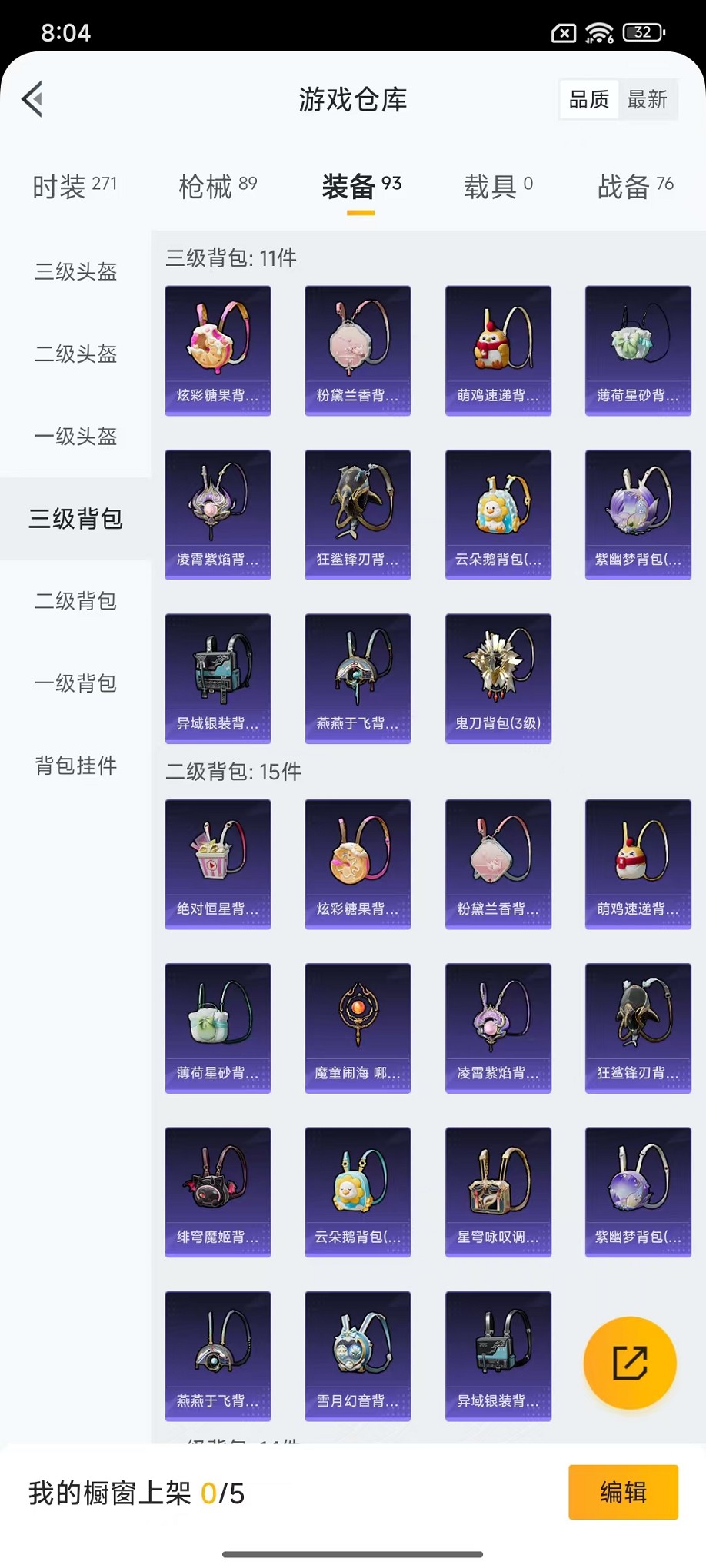The height and width of the screenshot is (1568, 706).
Task: Switch to the 载具 tab
Action: 498,186
